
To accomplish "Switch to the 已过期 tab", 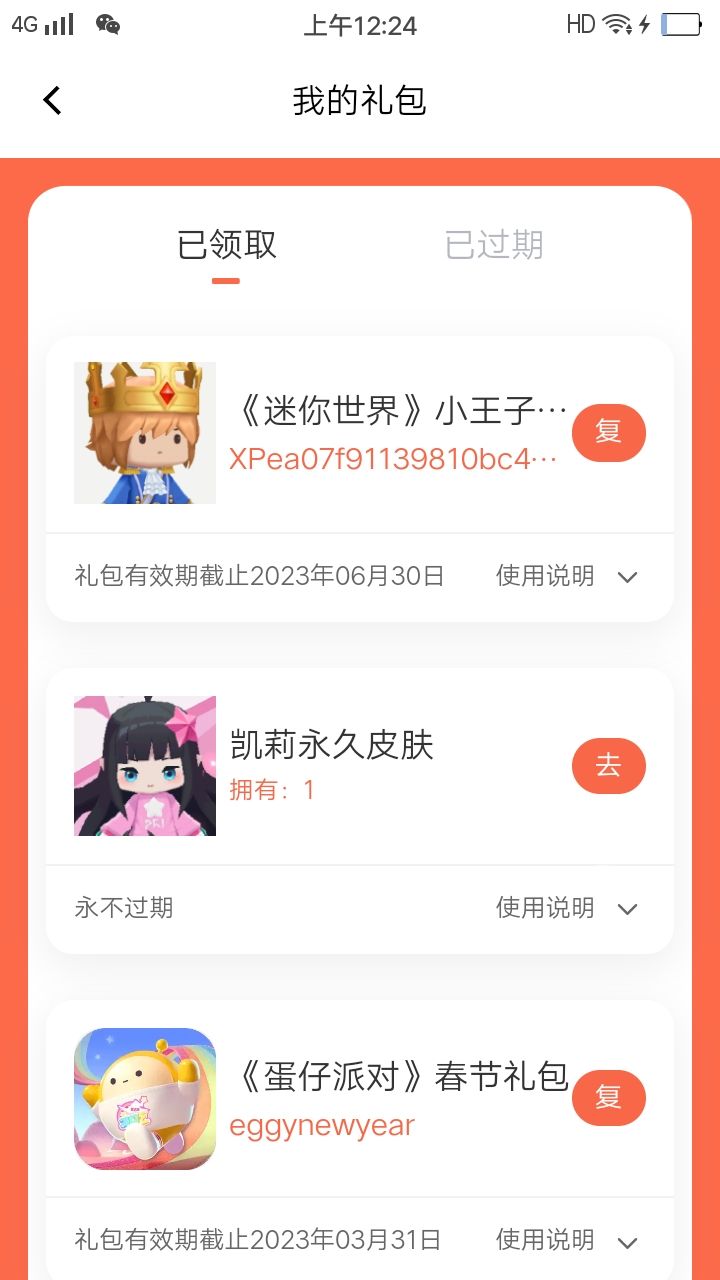I will (494, 245).
